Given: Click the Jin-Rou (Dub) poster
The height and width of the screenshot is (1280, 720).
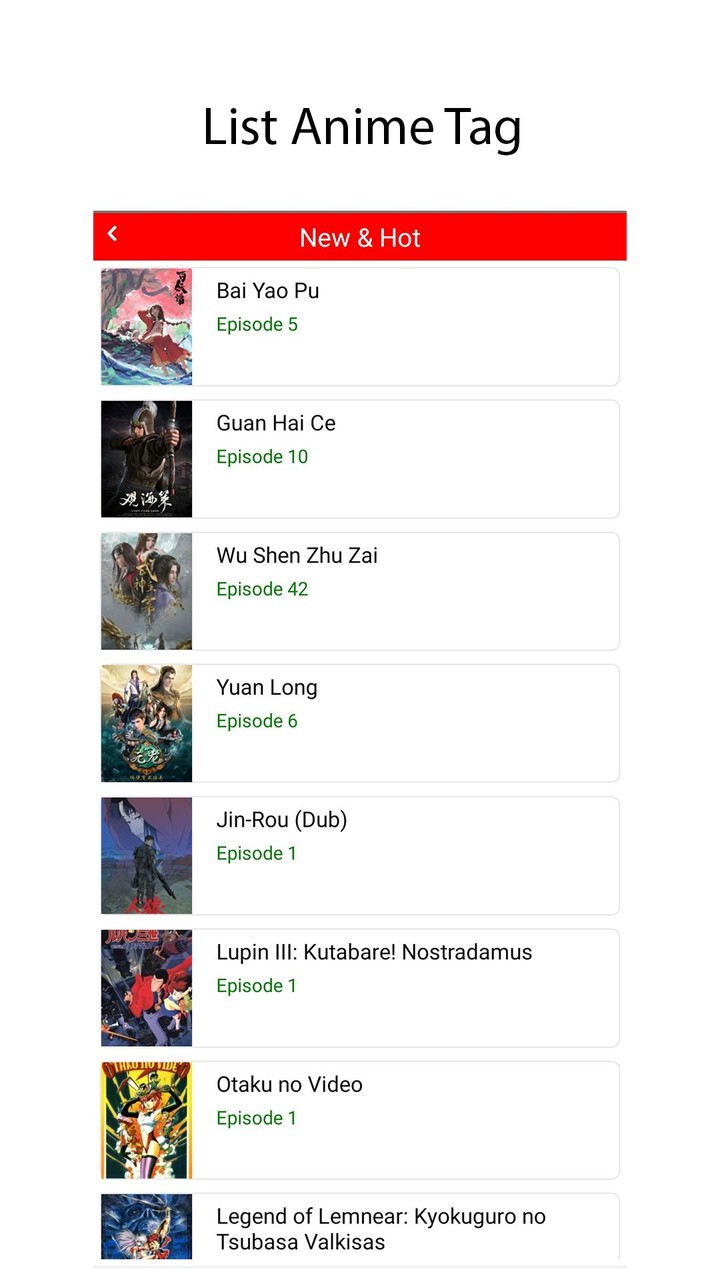Looking at the screenshot, I should click(x=146, y=855).
